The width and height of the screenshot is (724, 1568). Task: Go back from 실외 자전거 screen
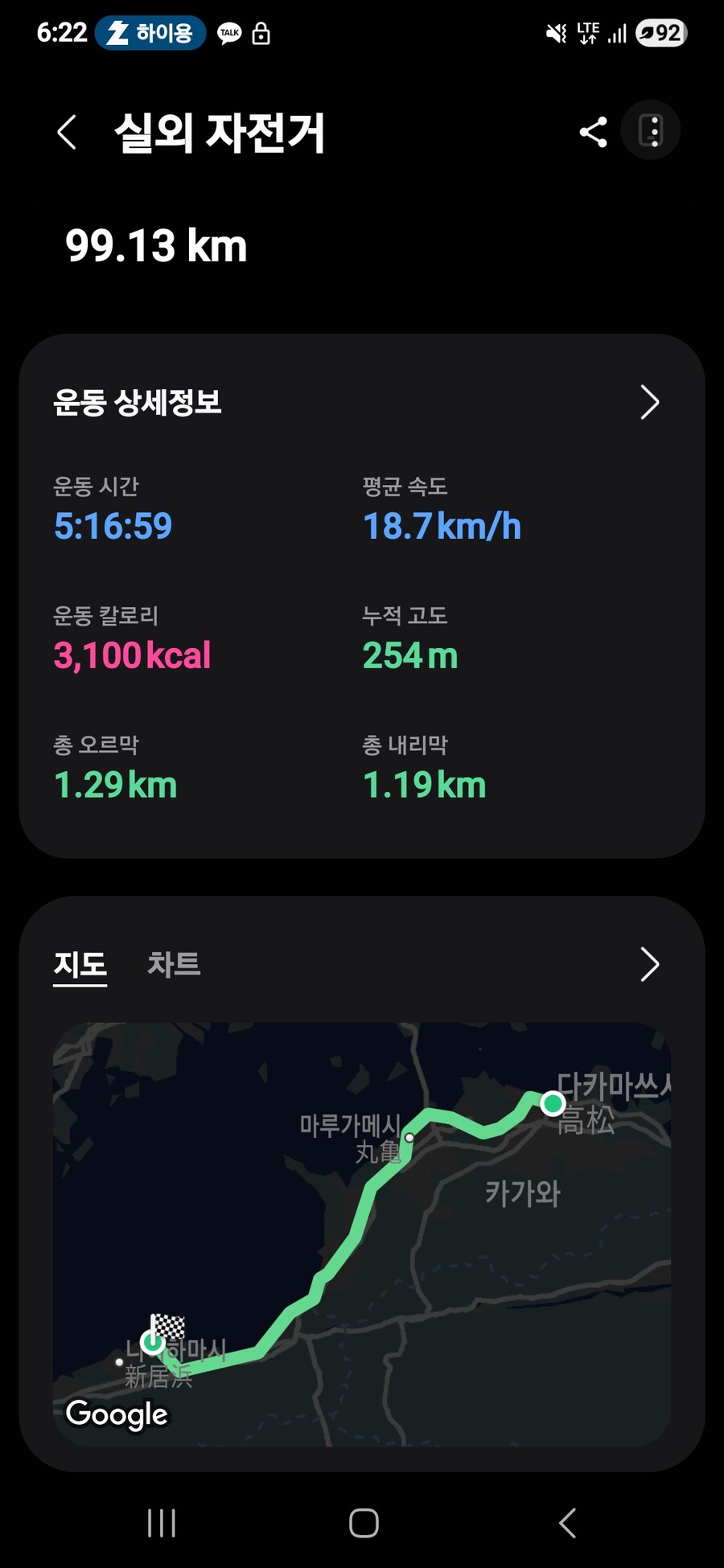click(x=68, y=132)
